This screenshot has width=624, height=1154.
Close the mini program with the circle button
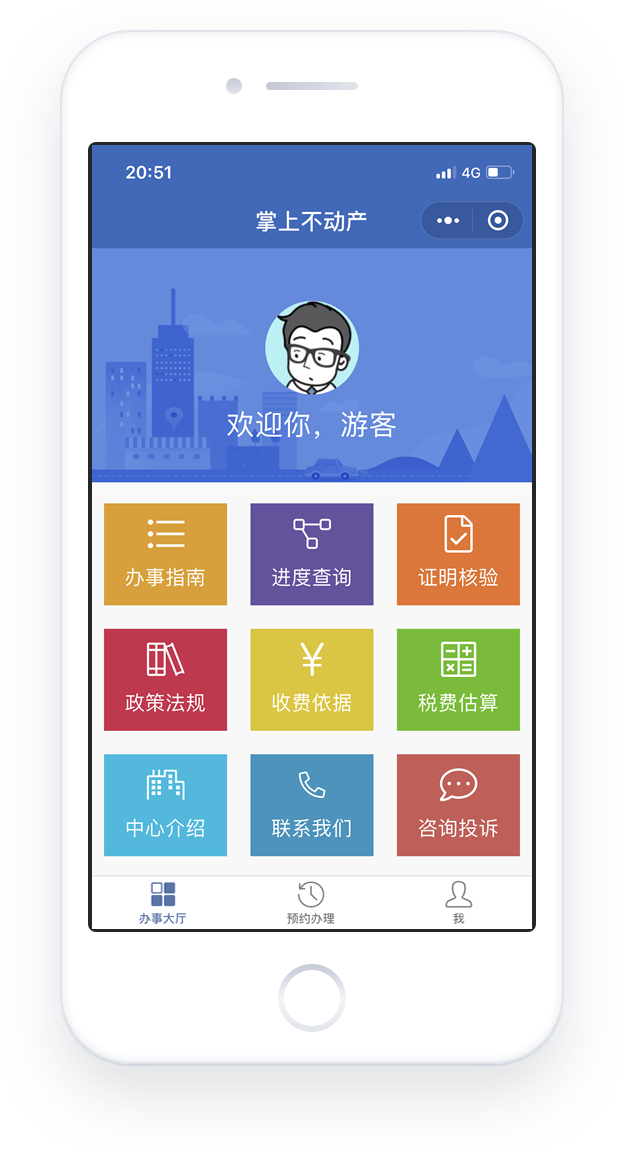498,221
